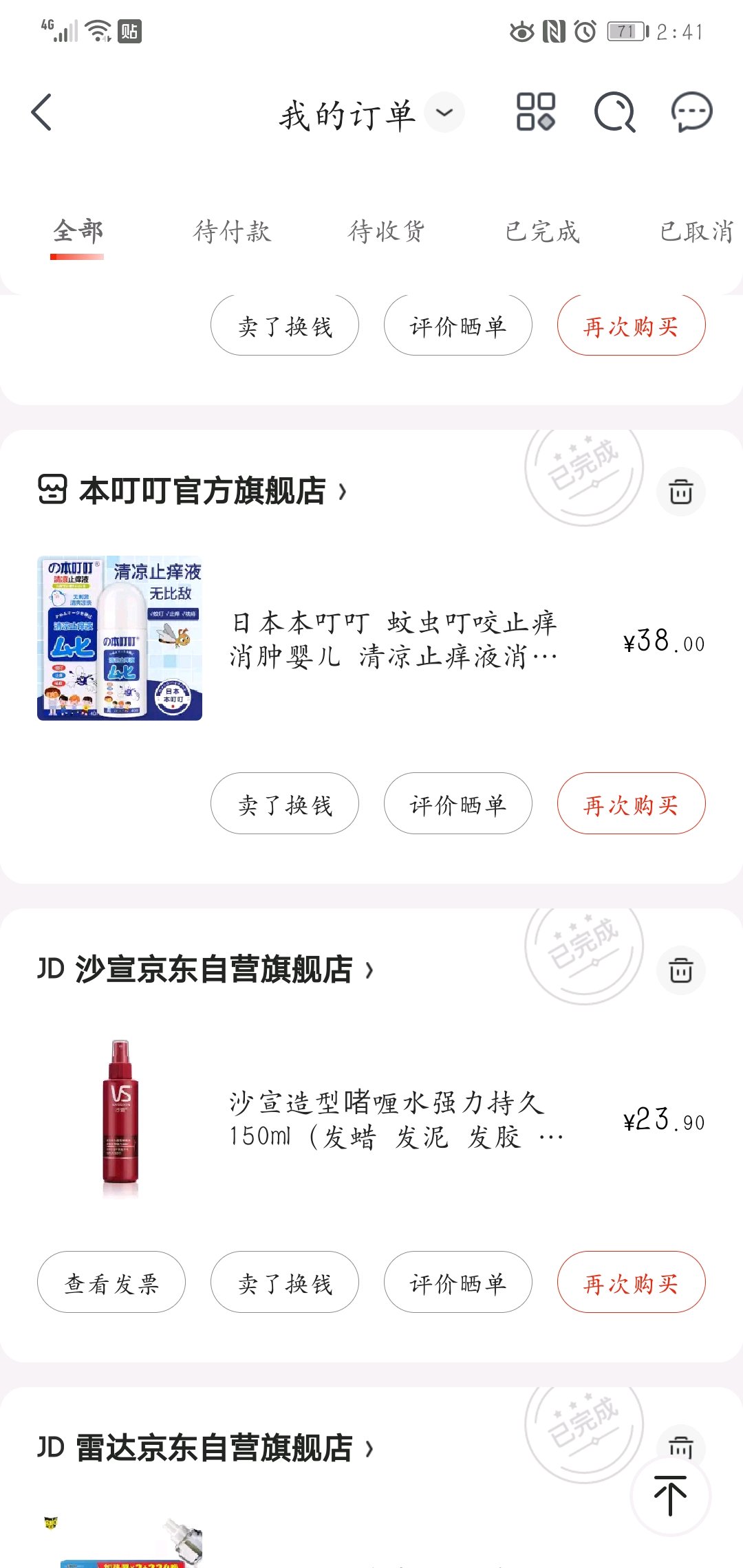Visit 沙宣京东自营旗舰店 store
Image resolution: width=743 pixels, height=1568 pixels.
point(213,970)
